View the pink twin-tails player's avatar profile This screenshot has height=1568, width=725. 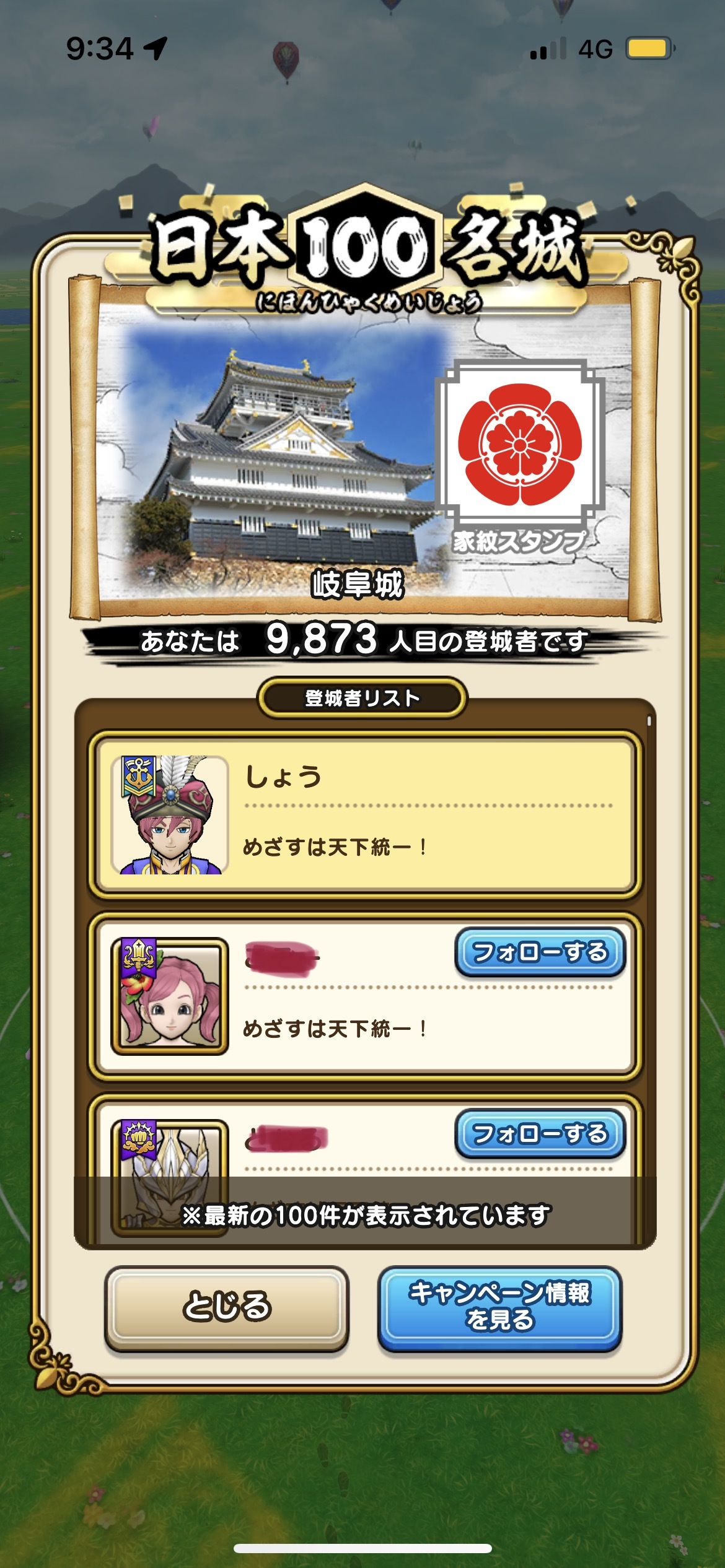coord(169,996)
